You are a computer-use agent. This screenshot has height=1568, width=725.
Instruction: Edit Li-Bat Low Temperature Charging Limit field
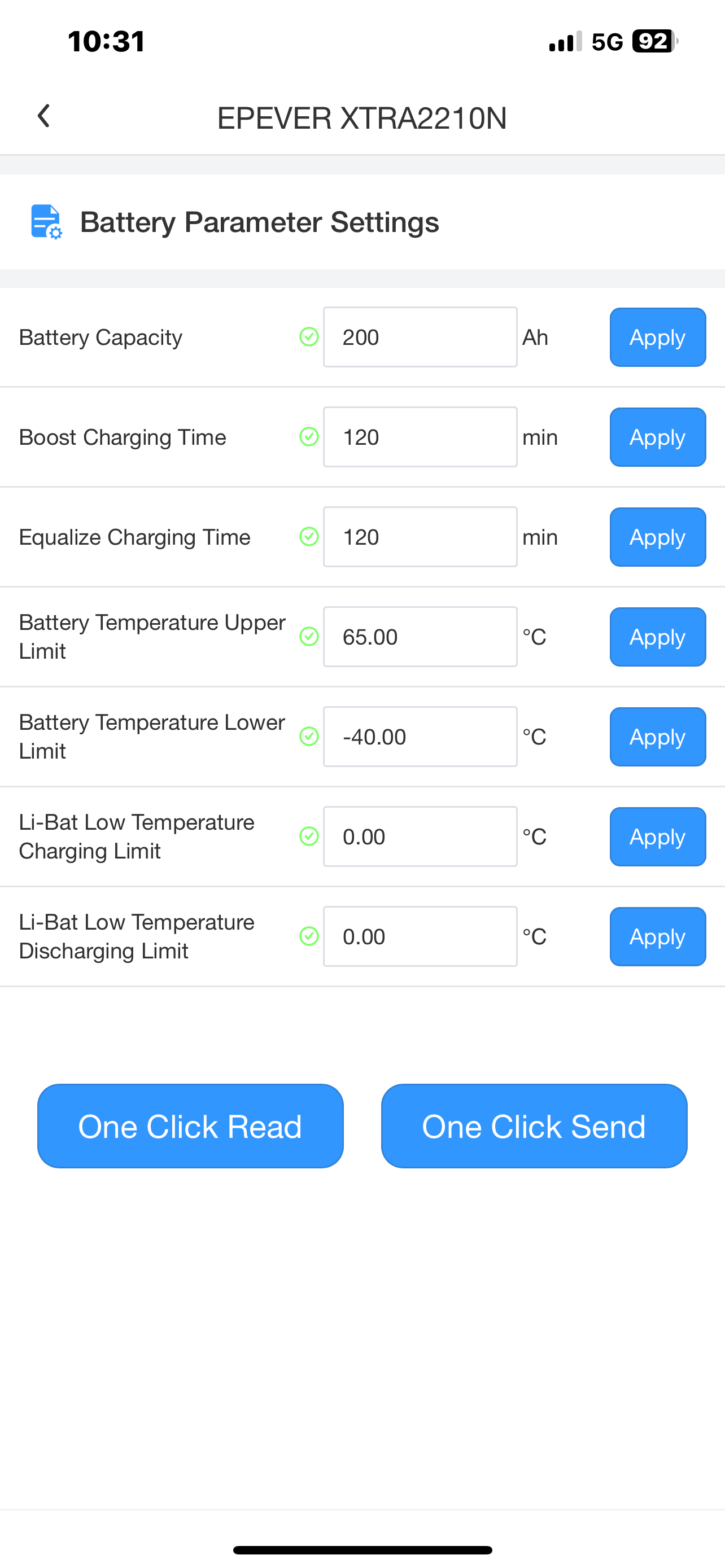coord(420,836)
